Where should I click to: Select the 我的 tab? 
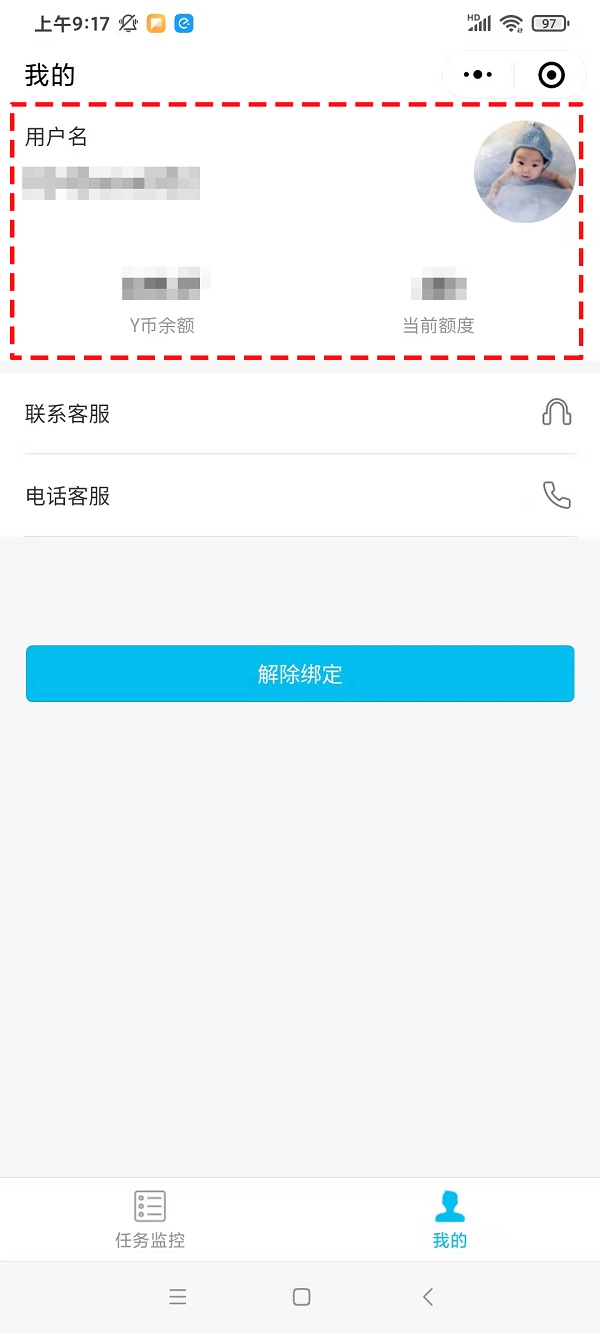pyautogui.click(x=450, y=1220)
